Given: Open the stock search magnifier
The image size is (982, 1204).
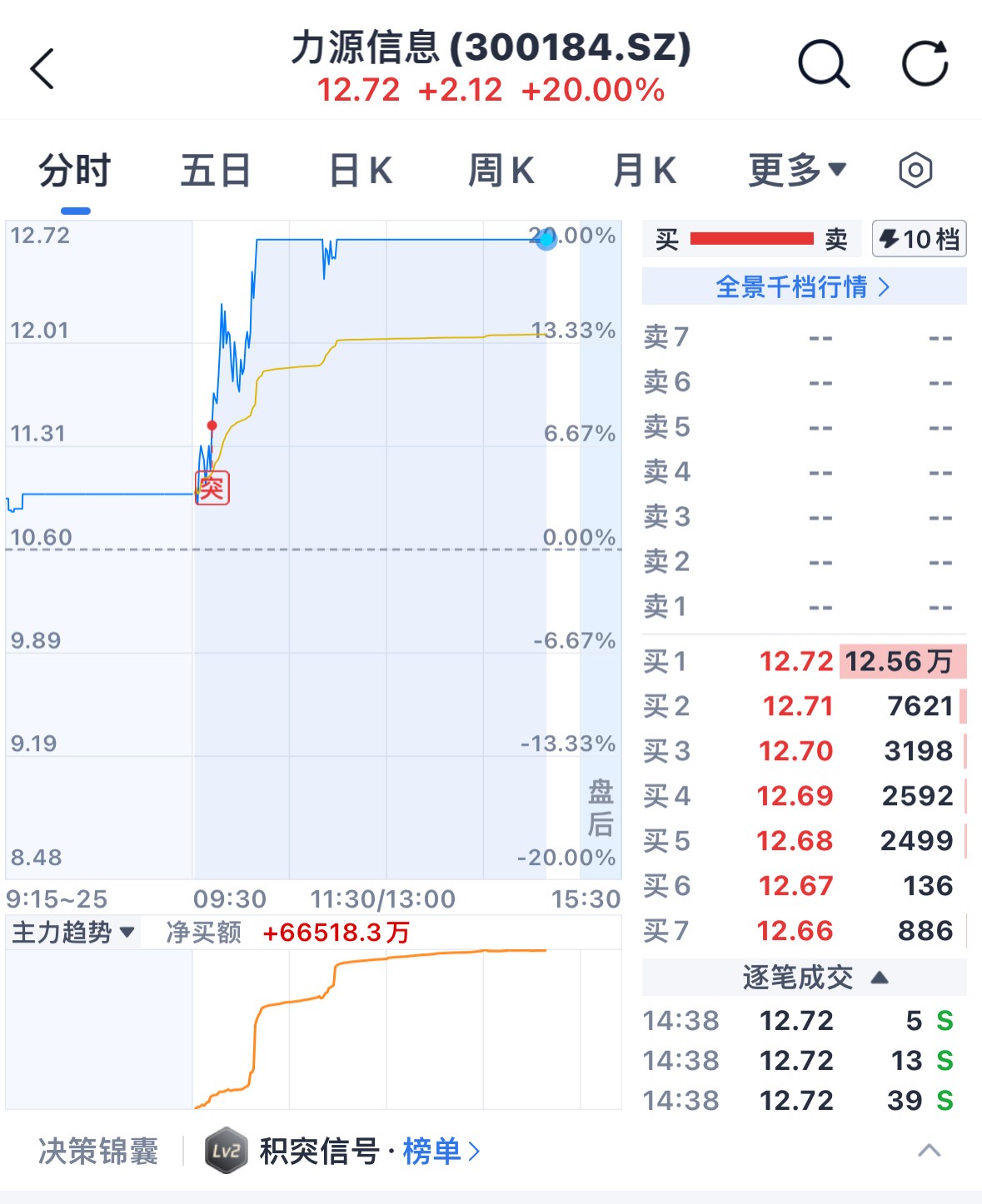Looking at the screenshot, I should pos(823,63).
